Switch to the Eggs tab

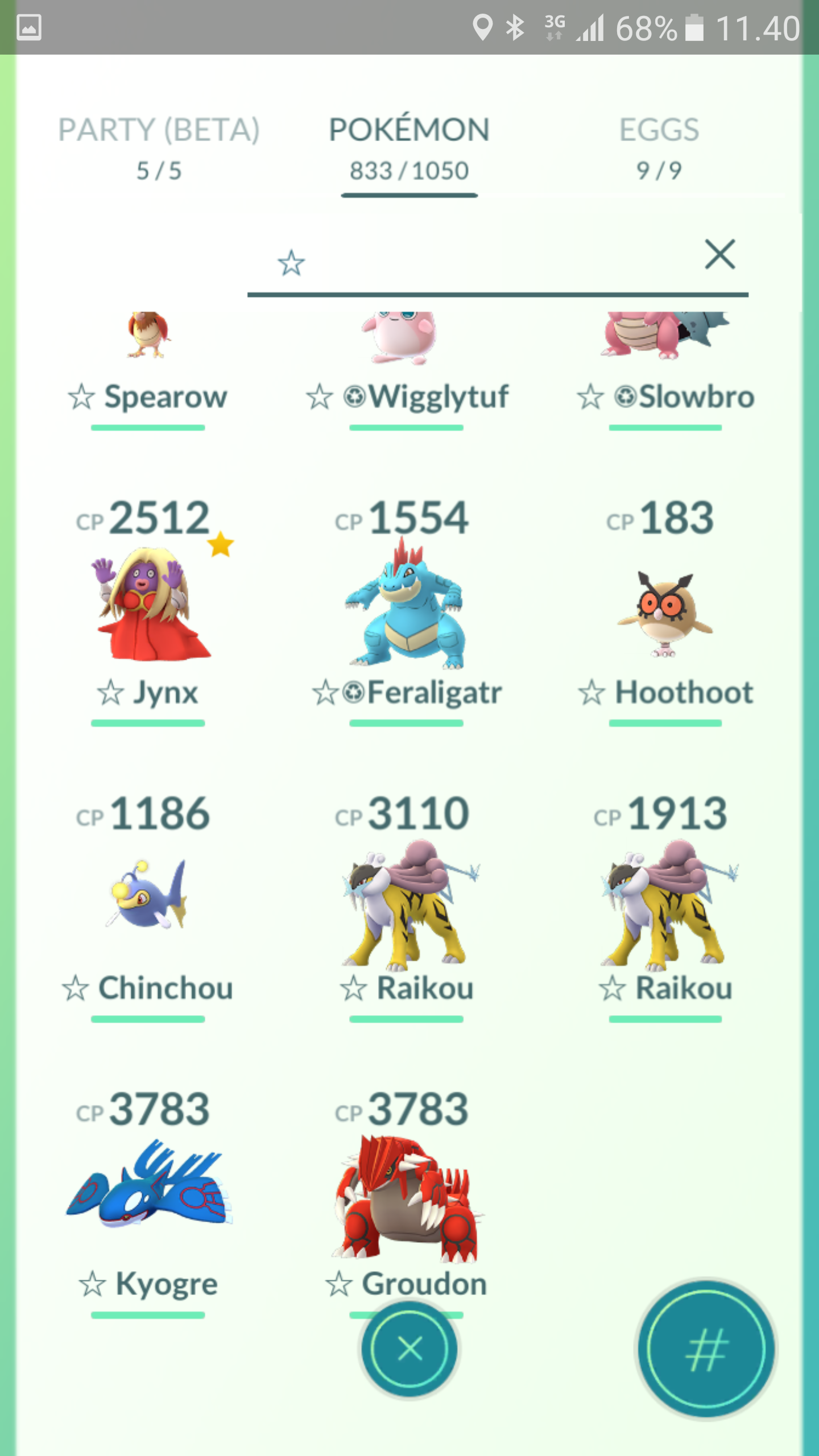tap(659, 148)
